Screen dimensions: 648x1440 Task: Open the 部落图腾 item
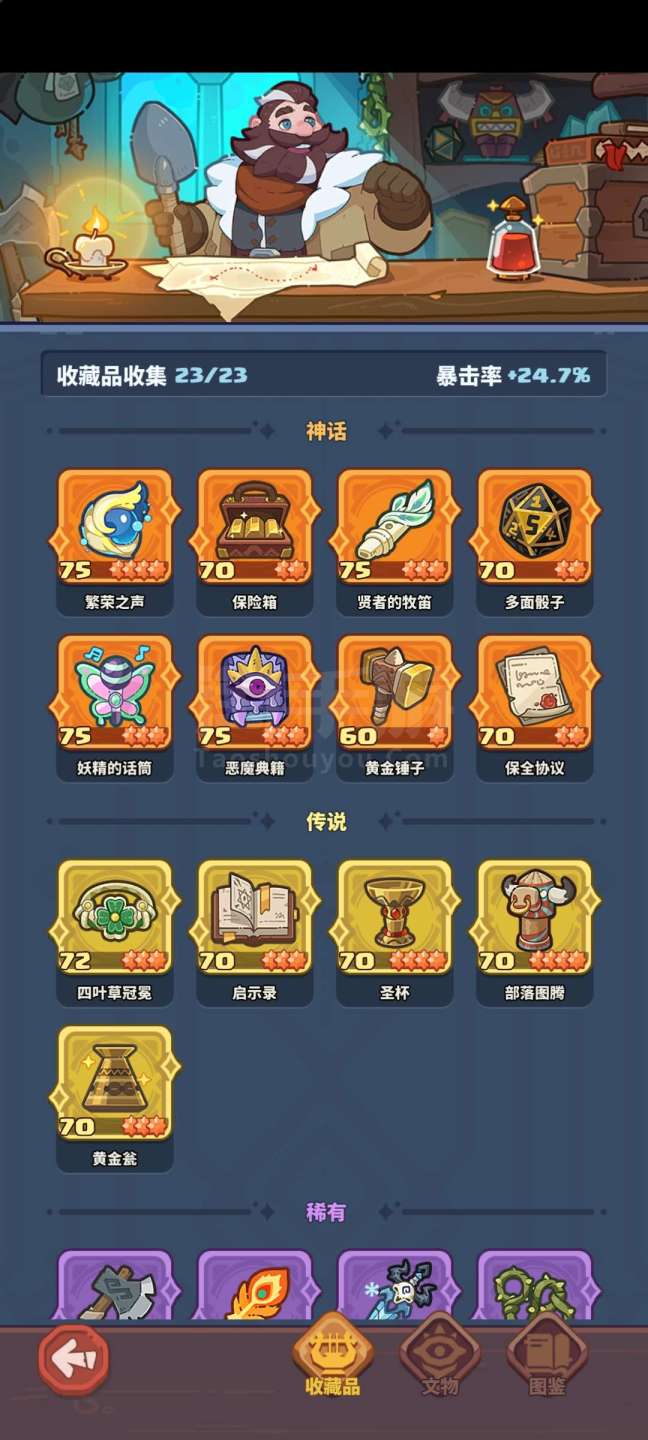click(535, 918)
